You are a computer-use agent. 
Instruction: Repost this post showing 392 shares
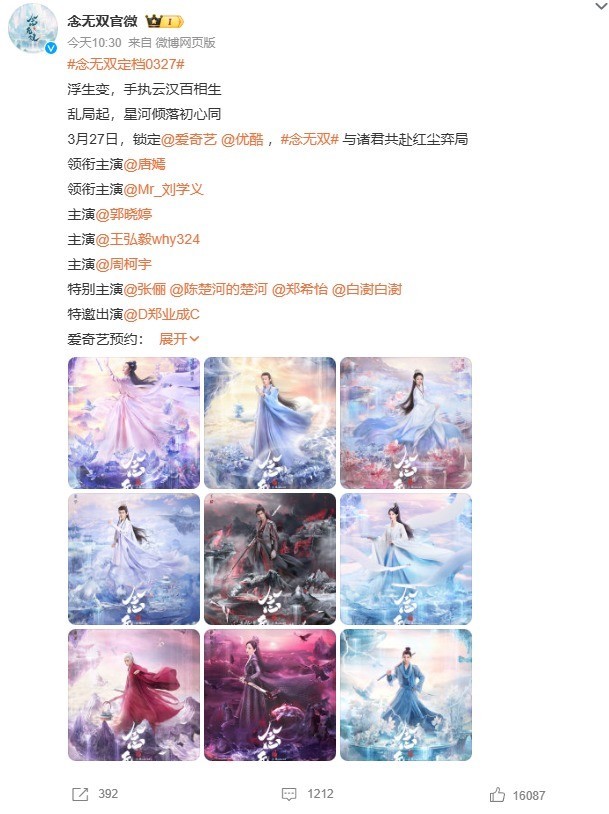click(95, 794)
